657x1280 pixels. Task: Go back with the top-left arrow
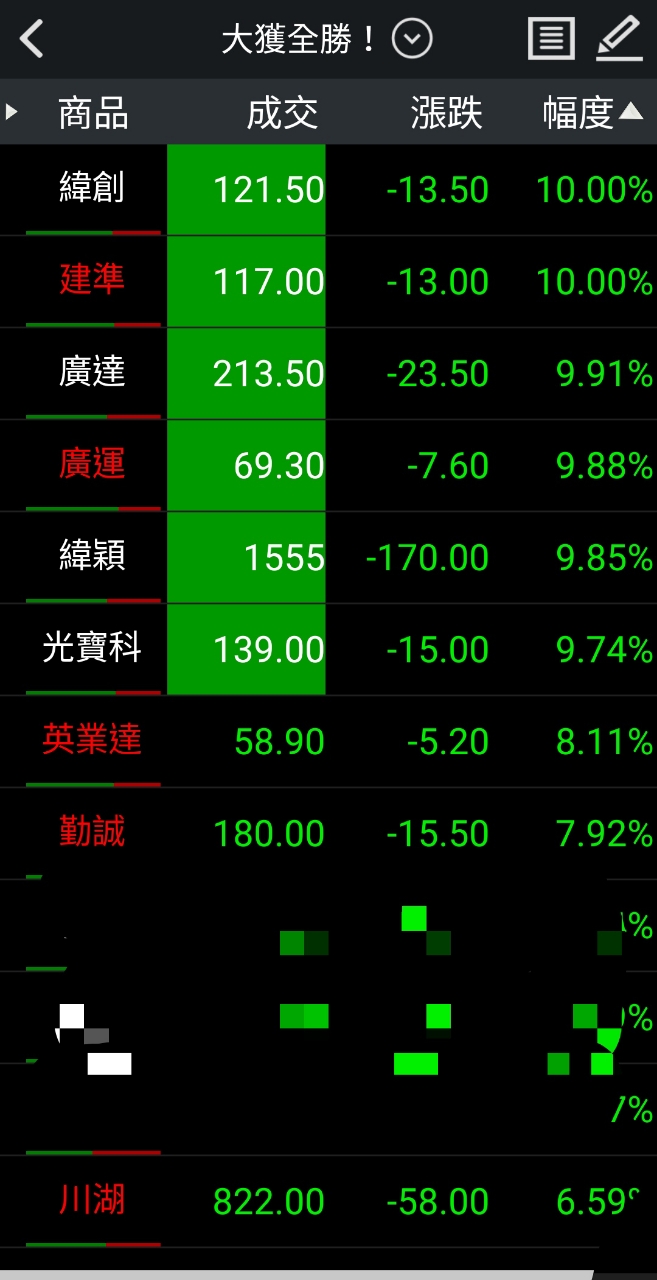(x=32, y=40)
